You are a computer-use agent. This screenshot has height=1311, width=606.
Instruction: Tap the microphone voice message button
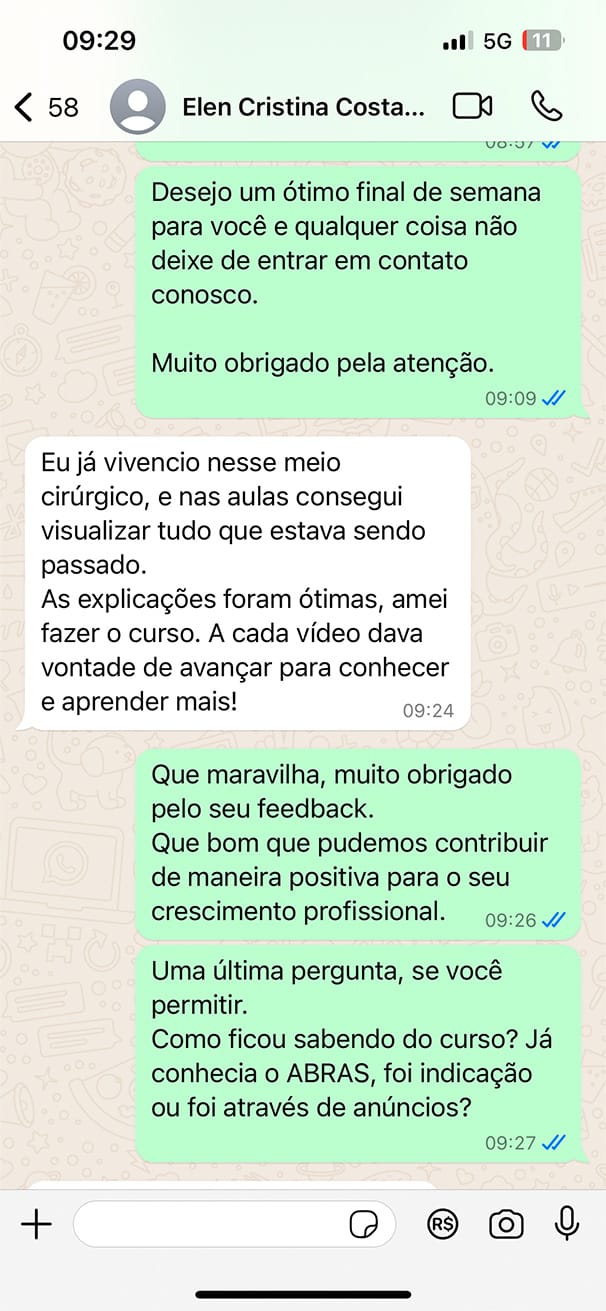pyautogui.click(x=567, y=1224)
